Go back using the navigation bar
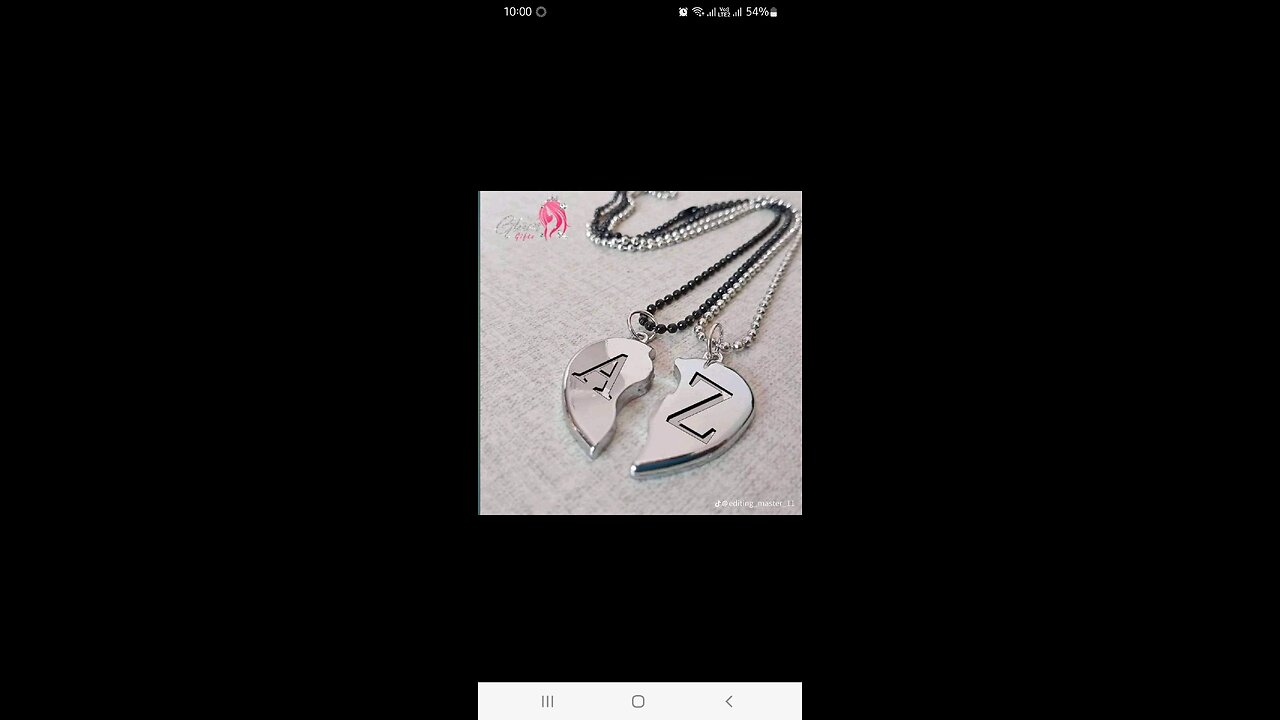 point(729,701)
